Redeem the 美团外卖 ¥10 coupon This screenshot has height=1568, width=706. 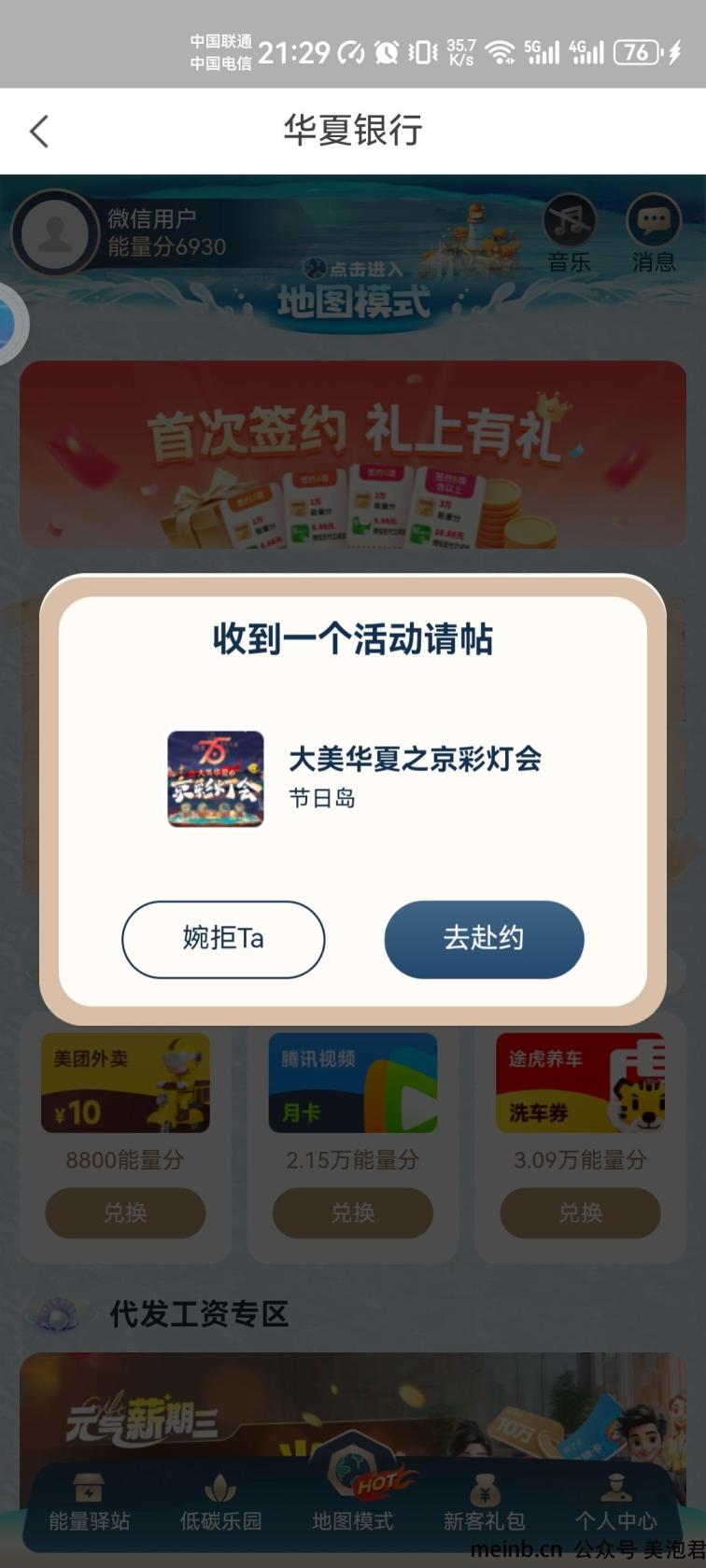(x=125, y=1212)
